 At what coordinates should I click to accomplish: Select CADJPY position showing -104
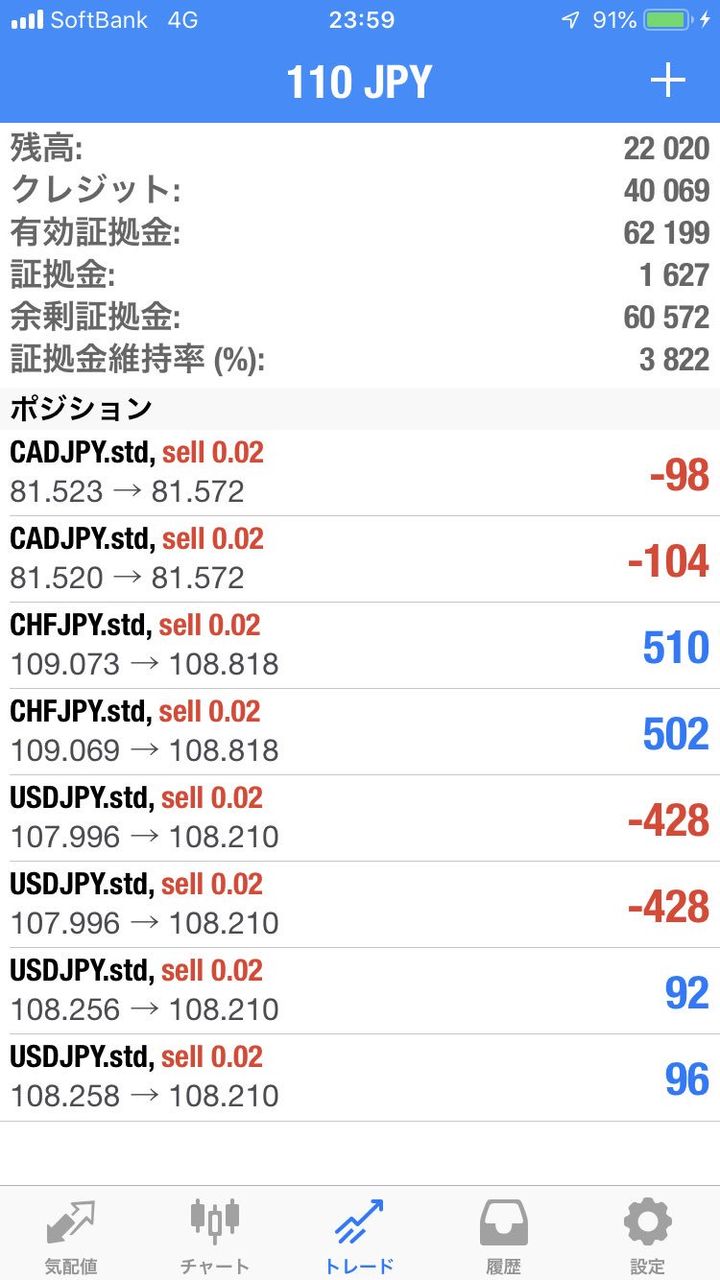tap(360, 559)
